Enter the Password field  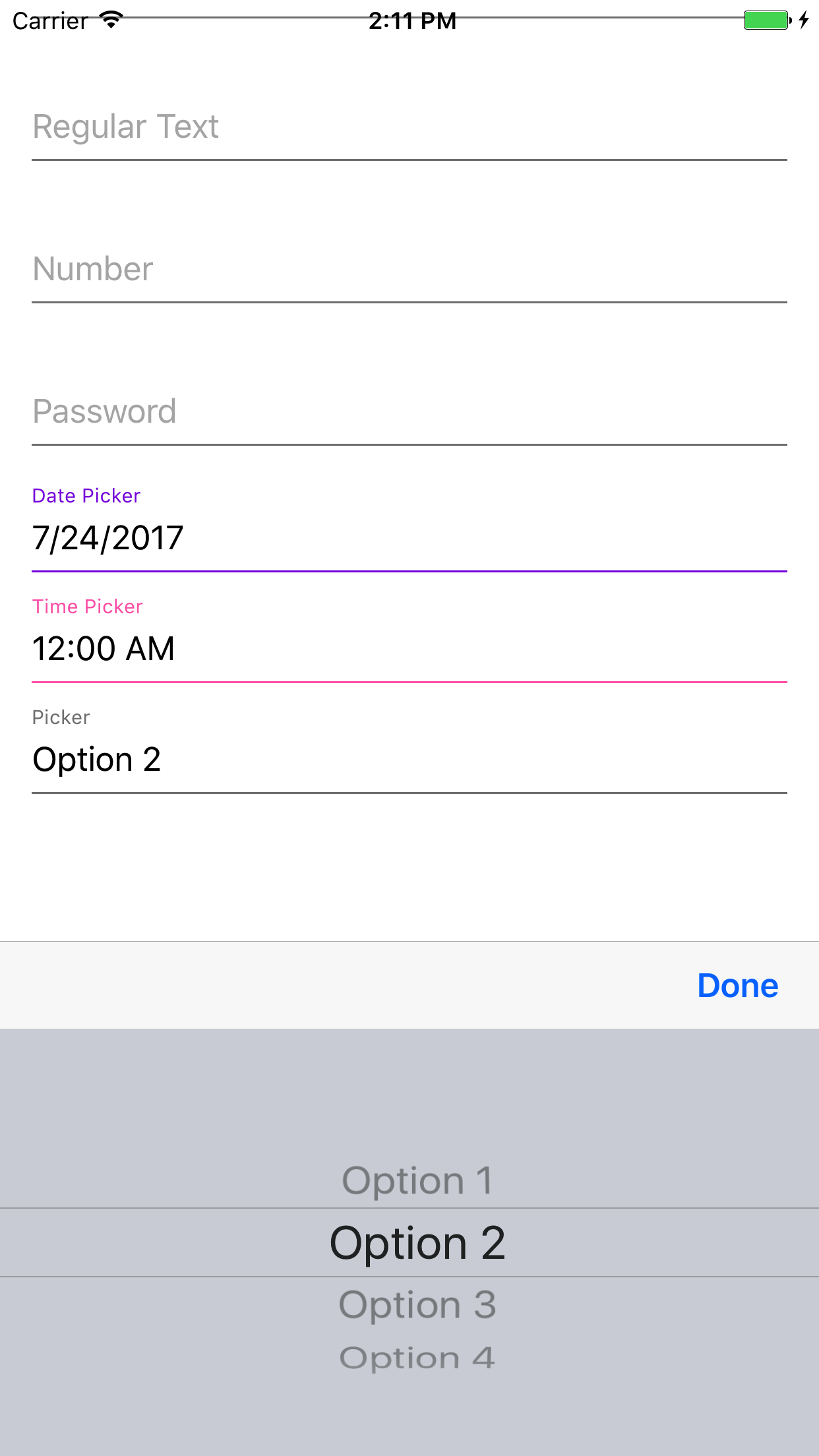[x=409, y=411]
